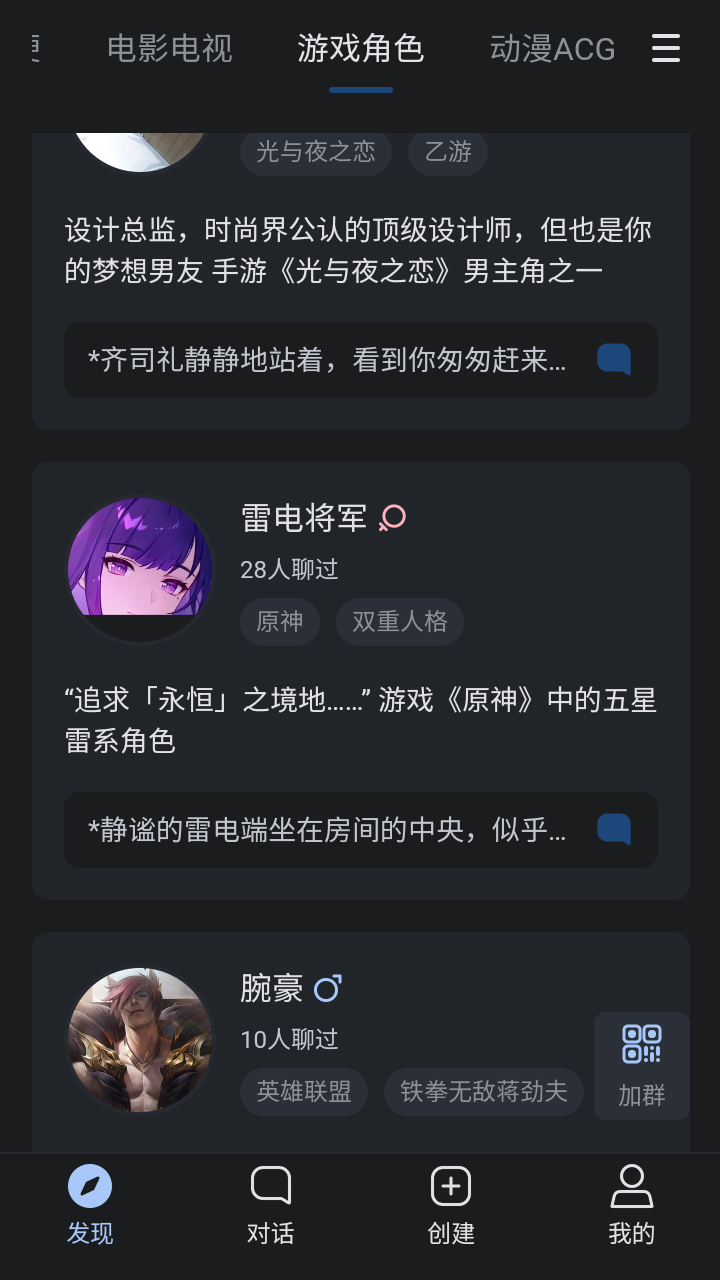Viewport: 720px width, 1280px height.
Task: Tap the 原神 tag on 雷电将军's card
Action: tap(280, 621)
